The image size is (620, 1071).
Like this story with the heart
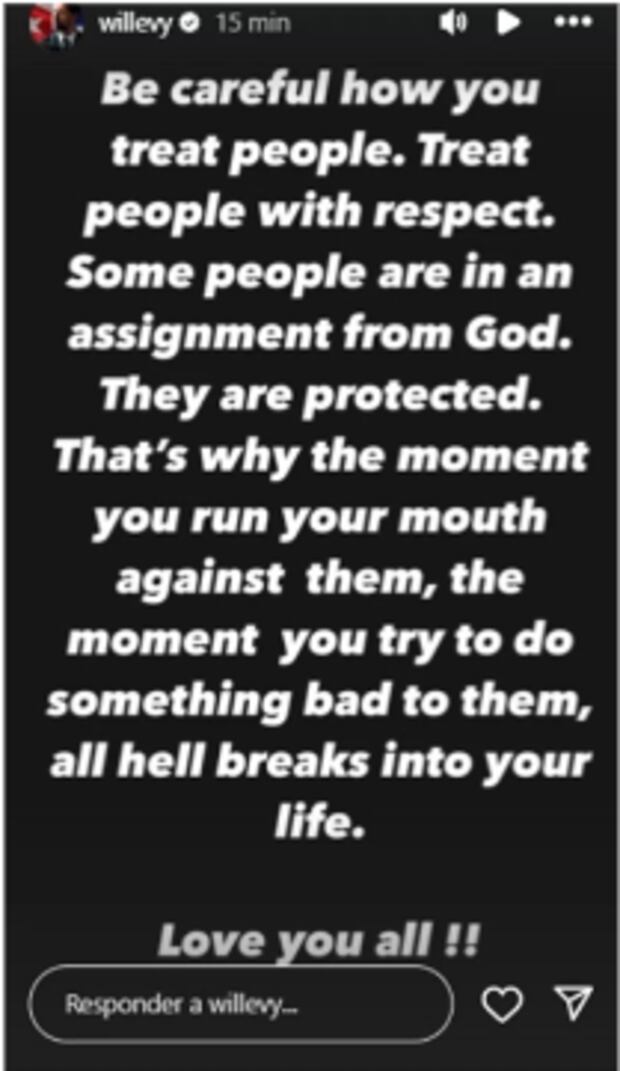click(x=502, y=1003)
